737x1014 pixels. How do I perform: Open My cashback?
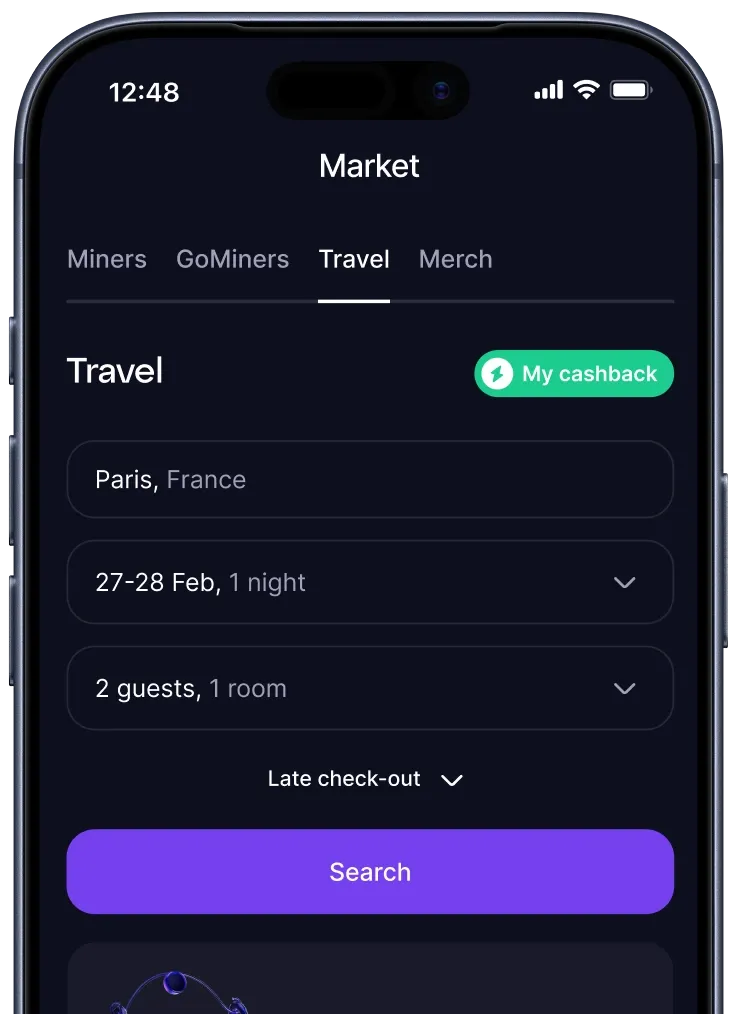coord(574,374)
